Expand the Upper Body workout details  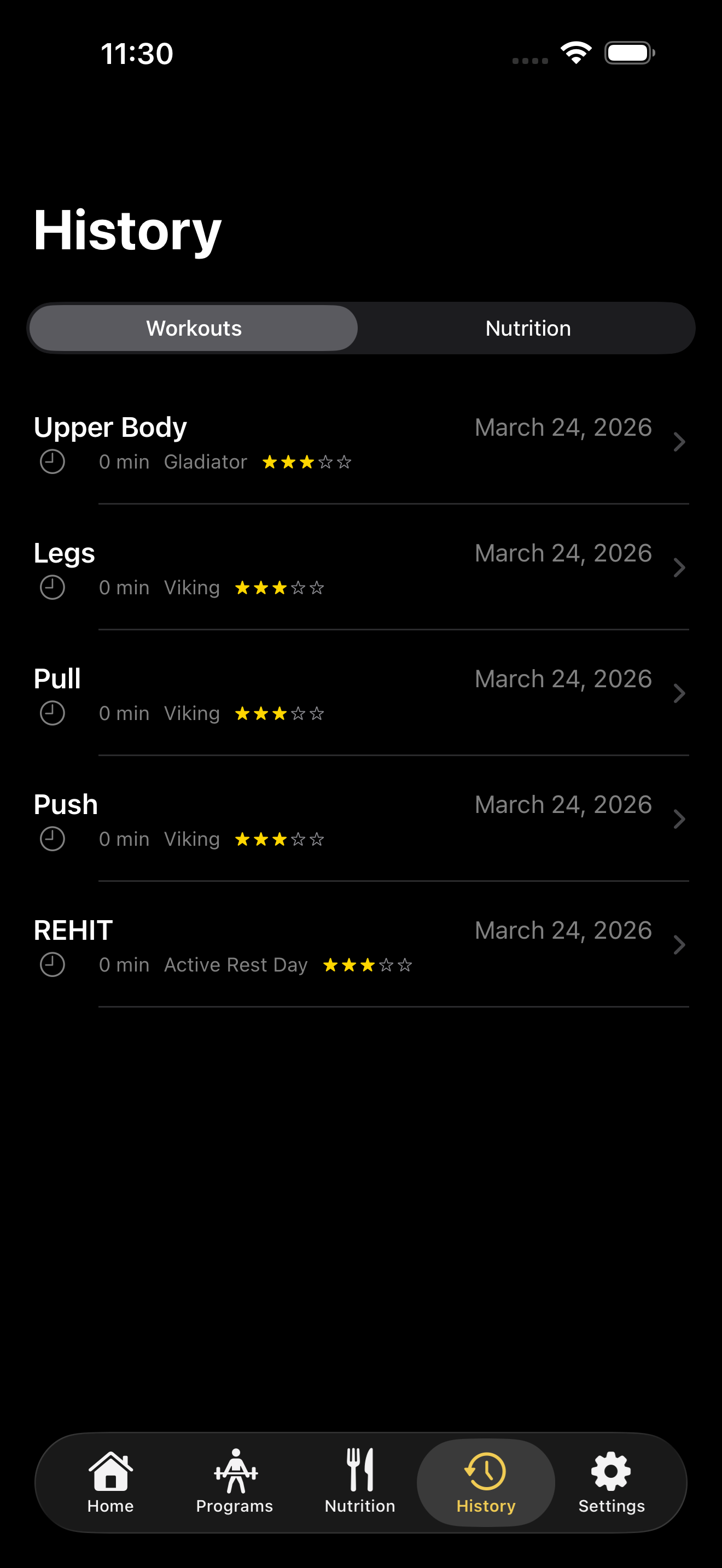click(x=679, y=442)
